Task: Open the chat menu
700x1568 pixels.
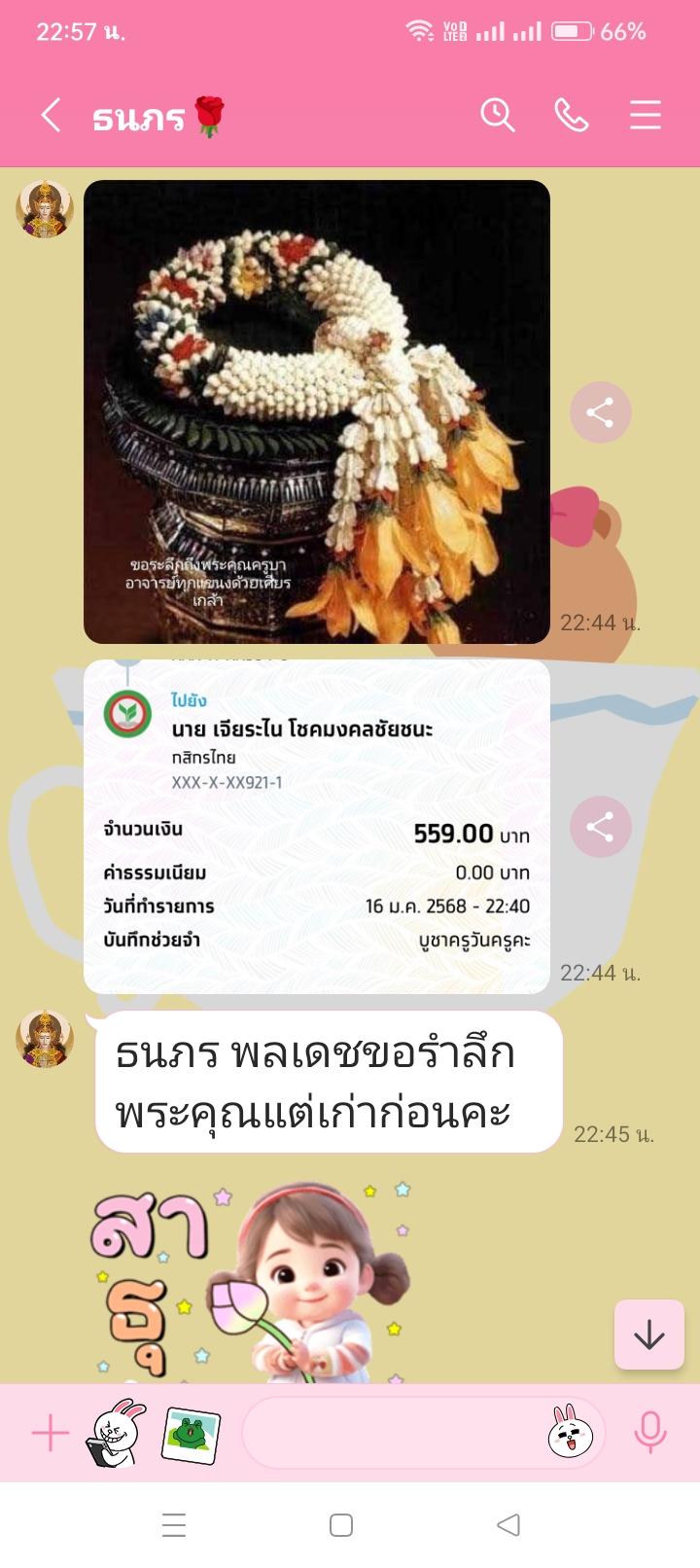Action: (645, 116)
